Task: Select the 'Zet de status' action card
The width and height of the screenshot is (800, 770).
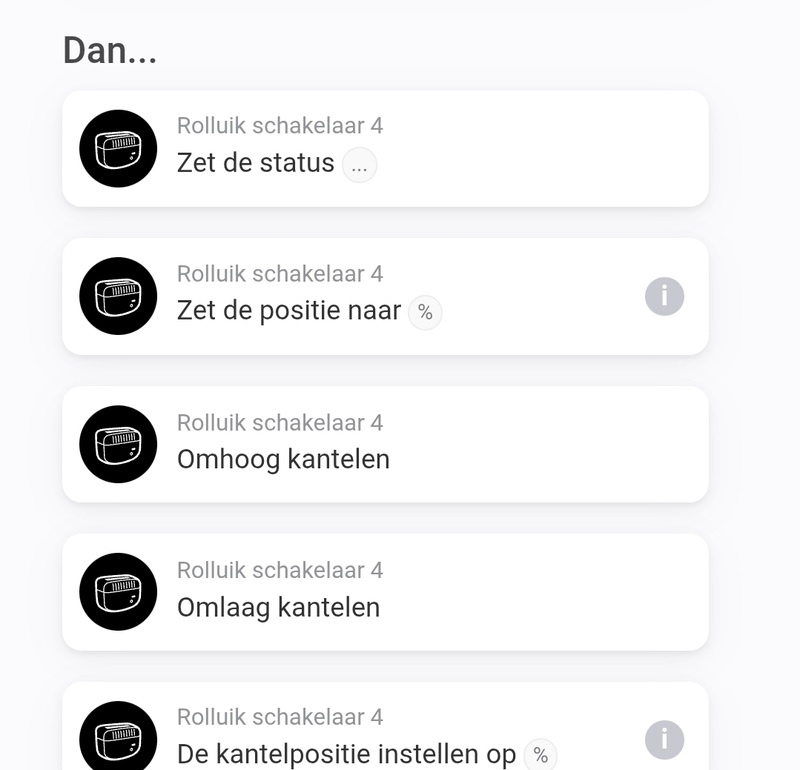Action: point(385,149)
